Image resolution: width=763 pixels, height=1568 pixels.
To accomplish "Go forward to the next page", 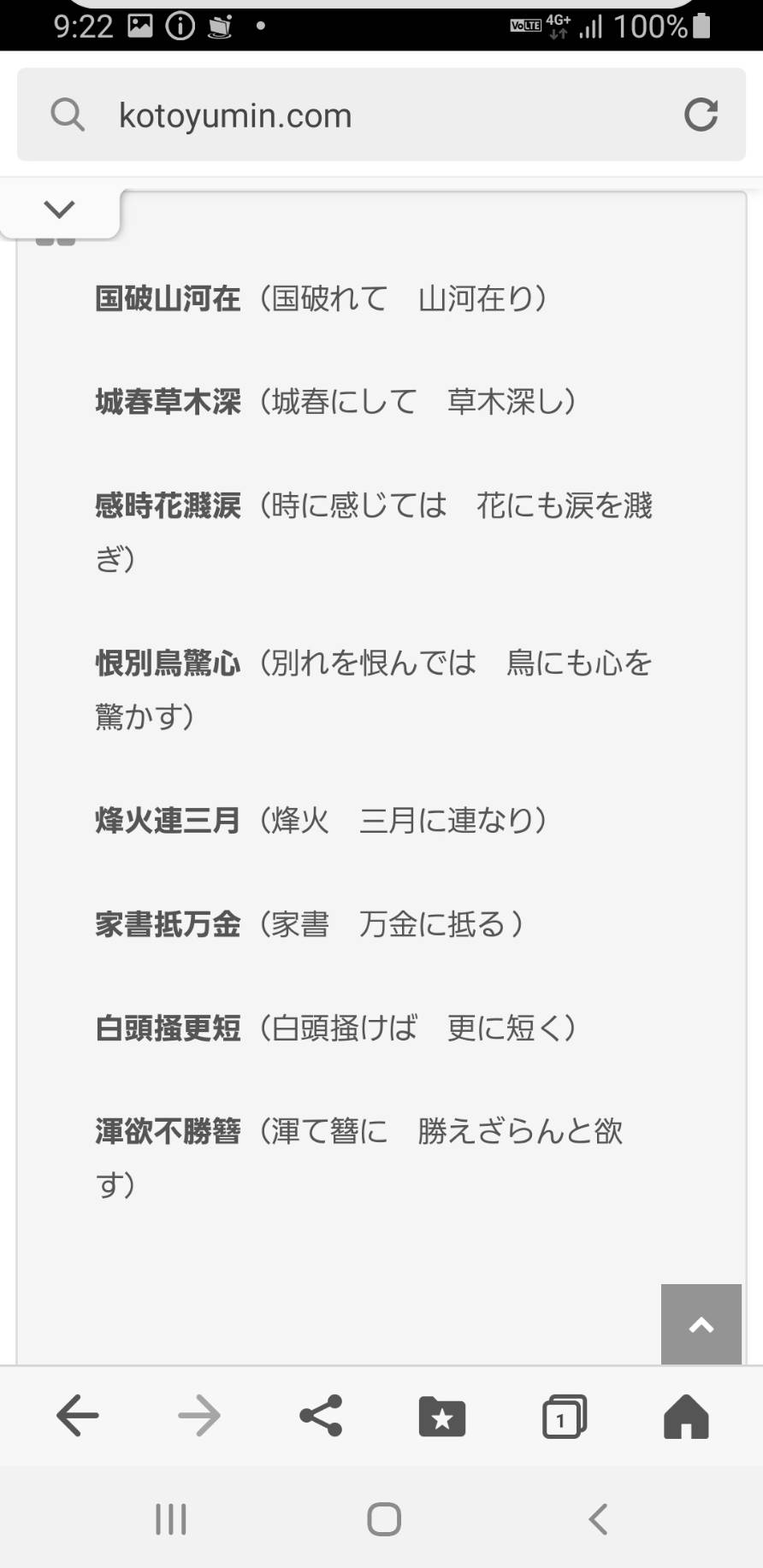I will coord(199,1417).
